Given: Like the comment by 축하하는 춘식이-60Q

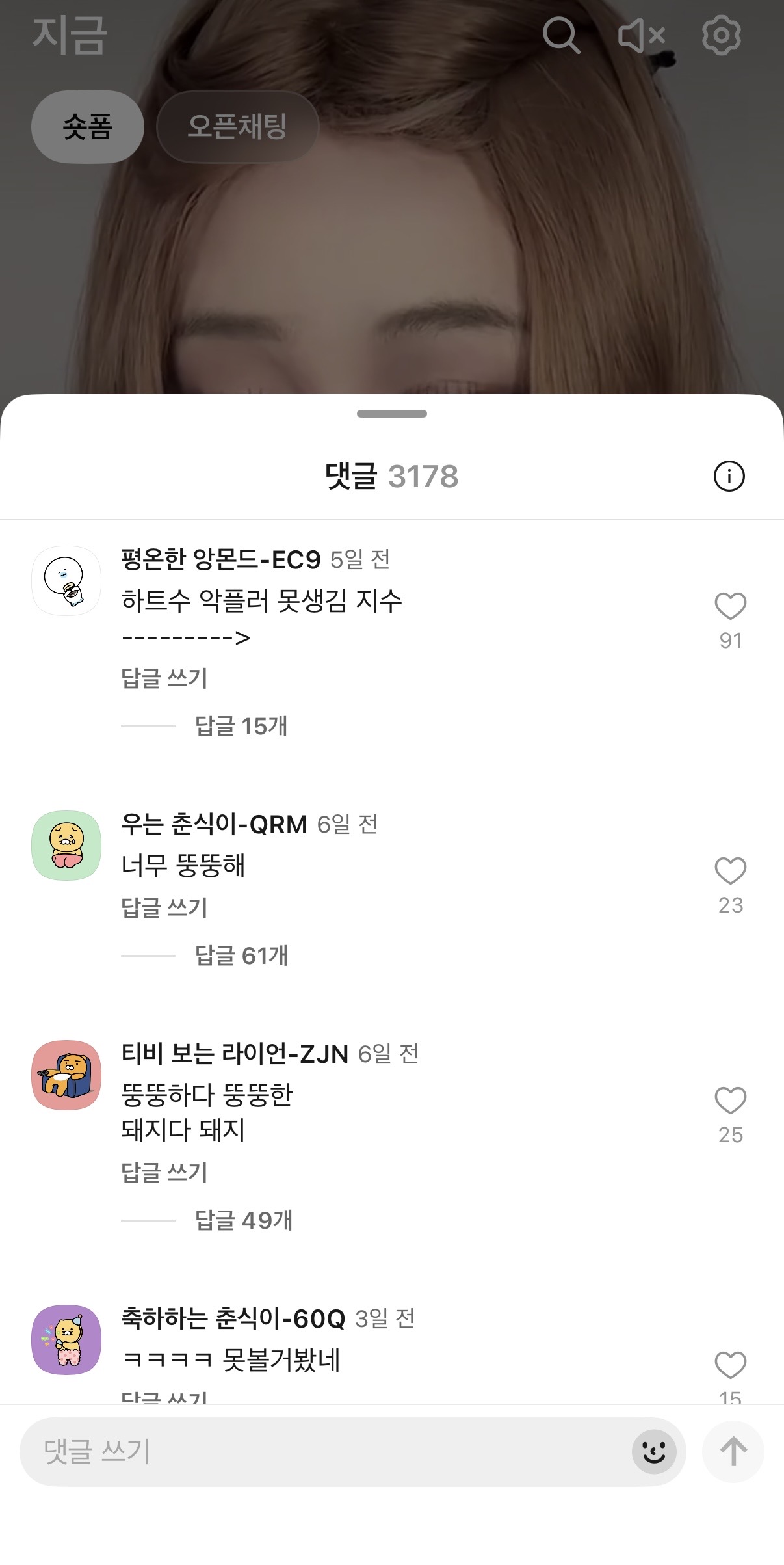Looking at the screenshot, I should [730, 1365].
